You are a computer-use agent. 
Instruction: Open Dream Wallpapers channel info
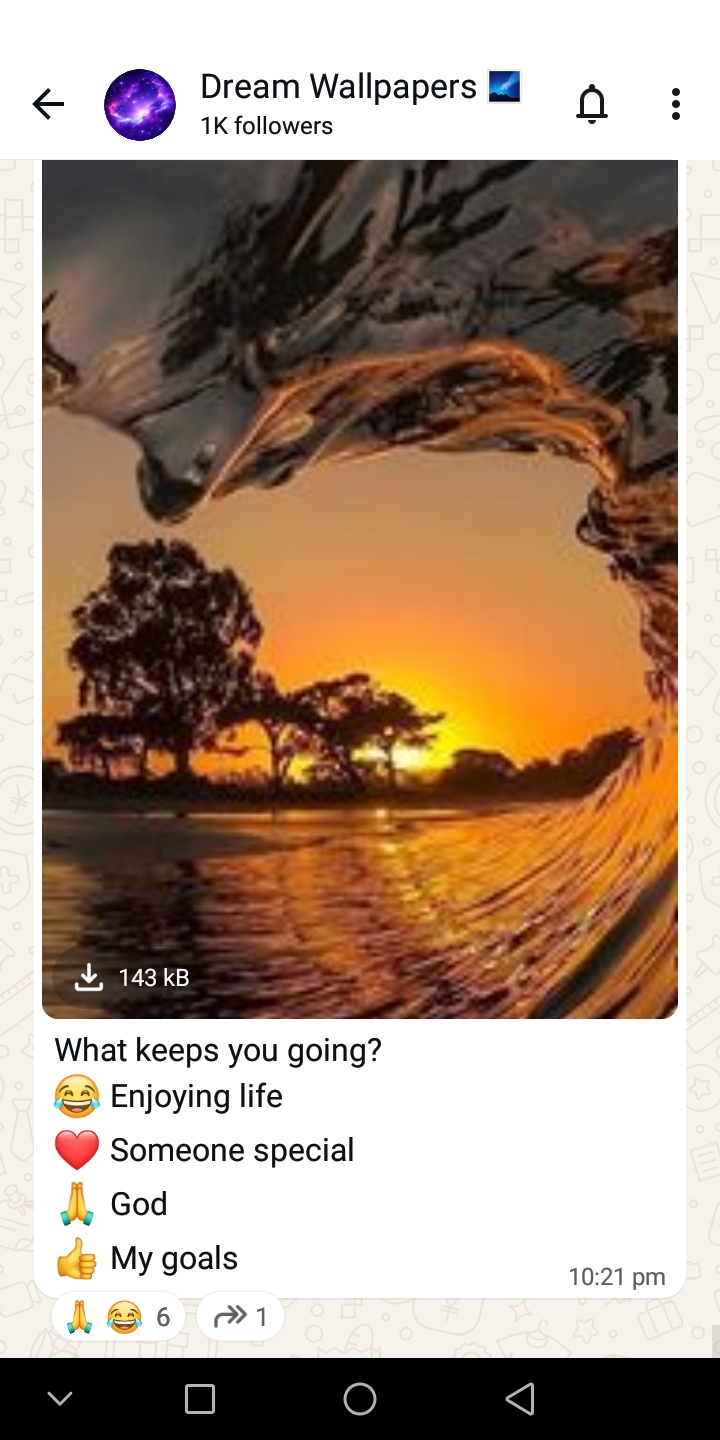[338, 103]
